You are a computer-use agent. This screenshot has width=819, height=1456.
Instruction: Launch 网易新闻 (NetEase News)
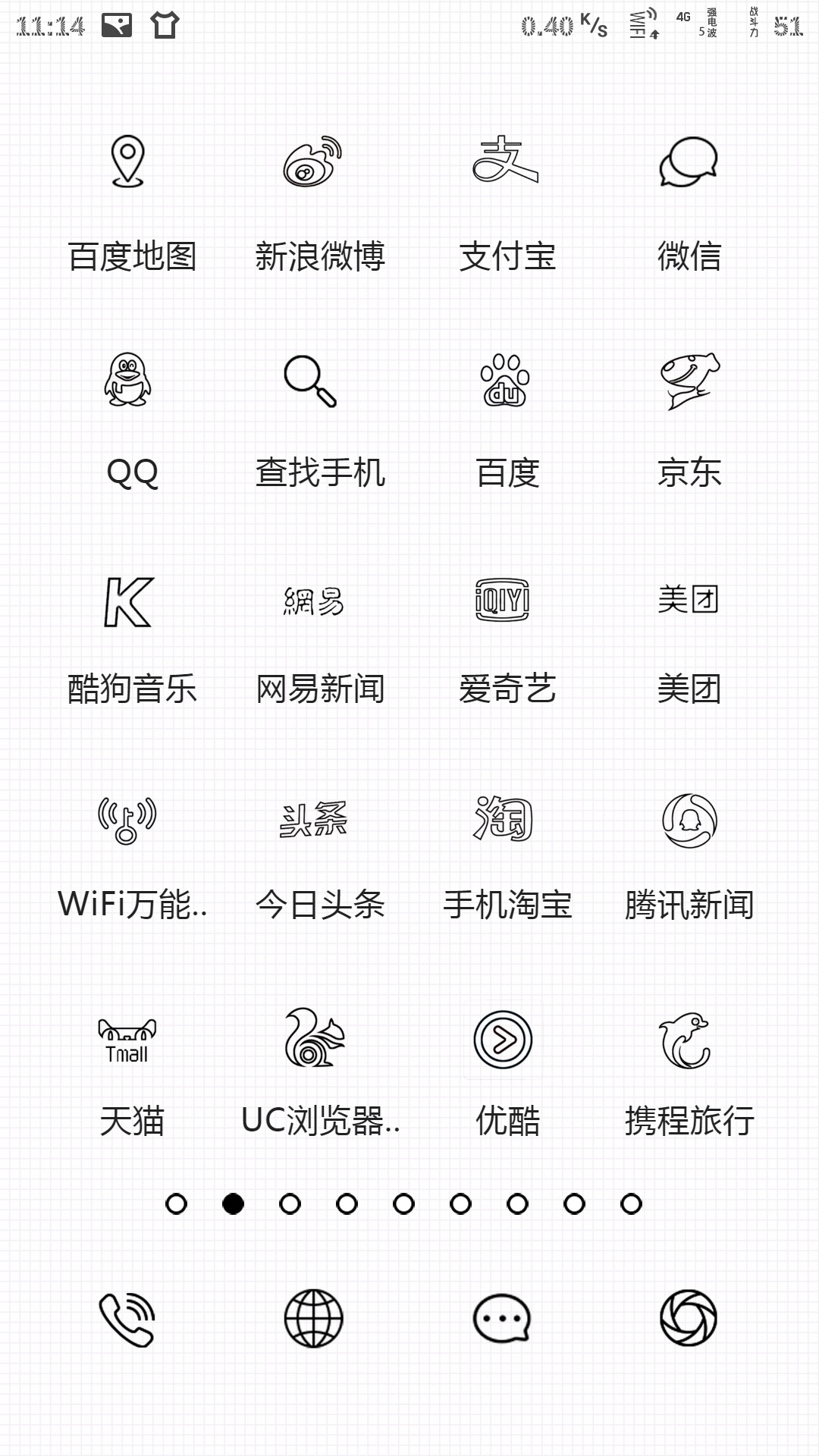coord(313,601)
